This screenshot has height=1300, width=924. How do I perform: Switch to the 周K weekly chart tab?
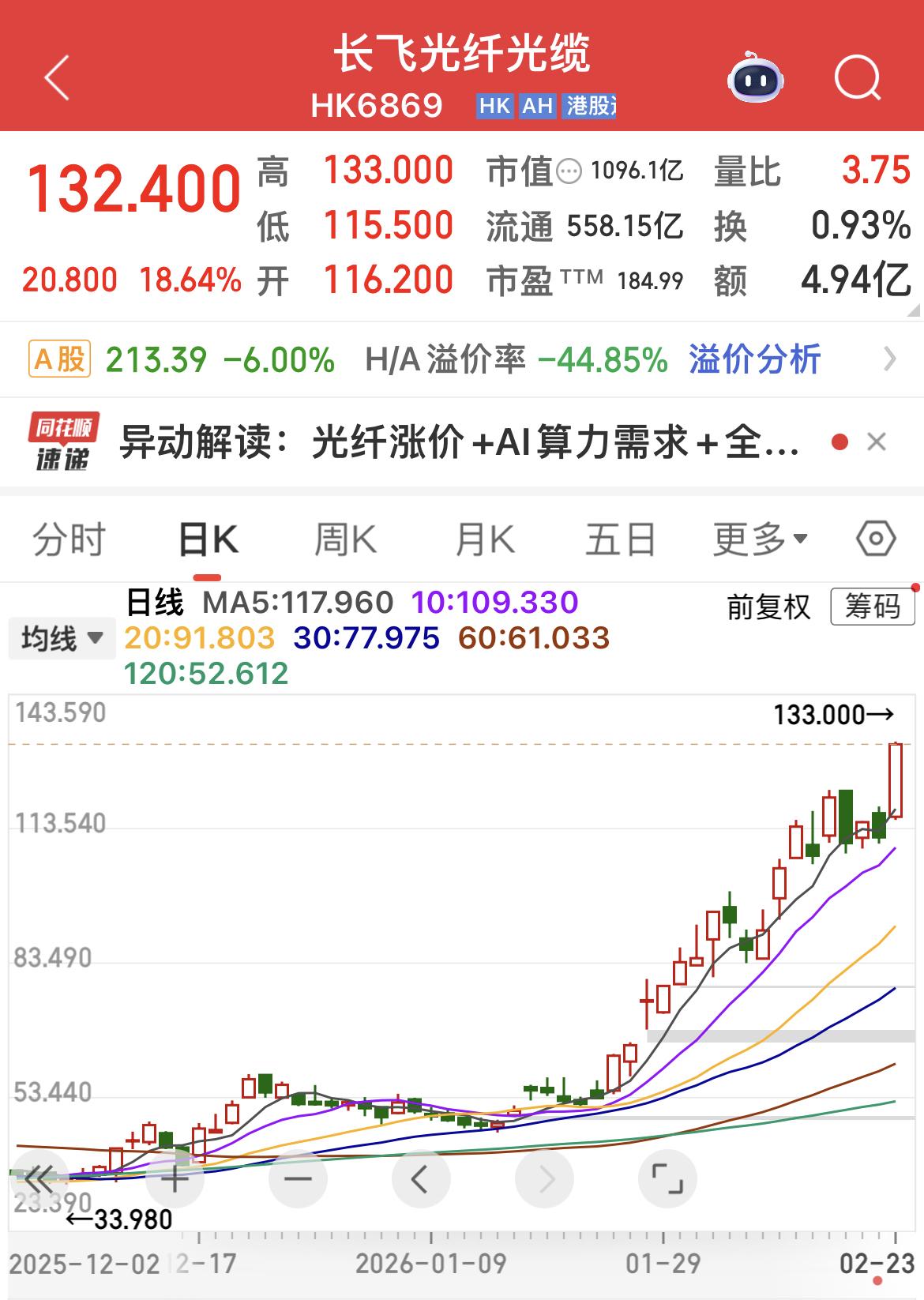[347, 539]
